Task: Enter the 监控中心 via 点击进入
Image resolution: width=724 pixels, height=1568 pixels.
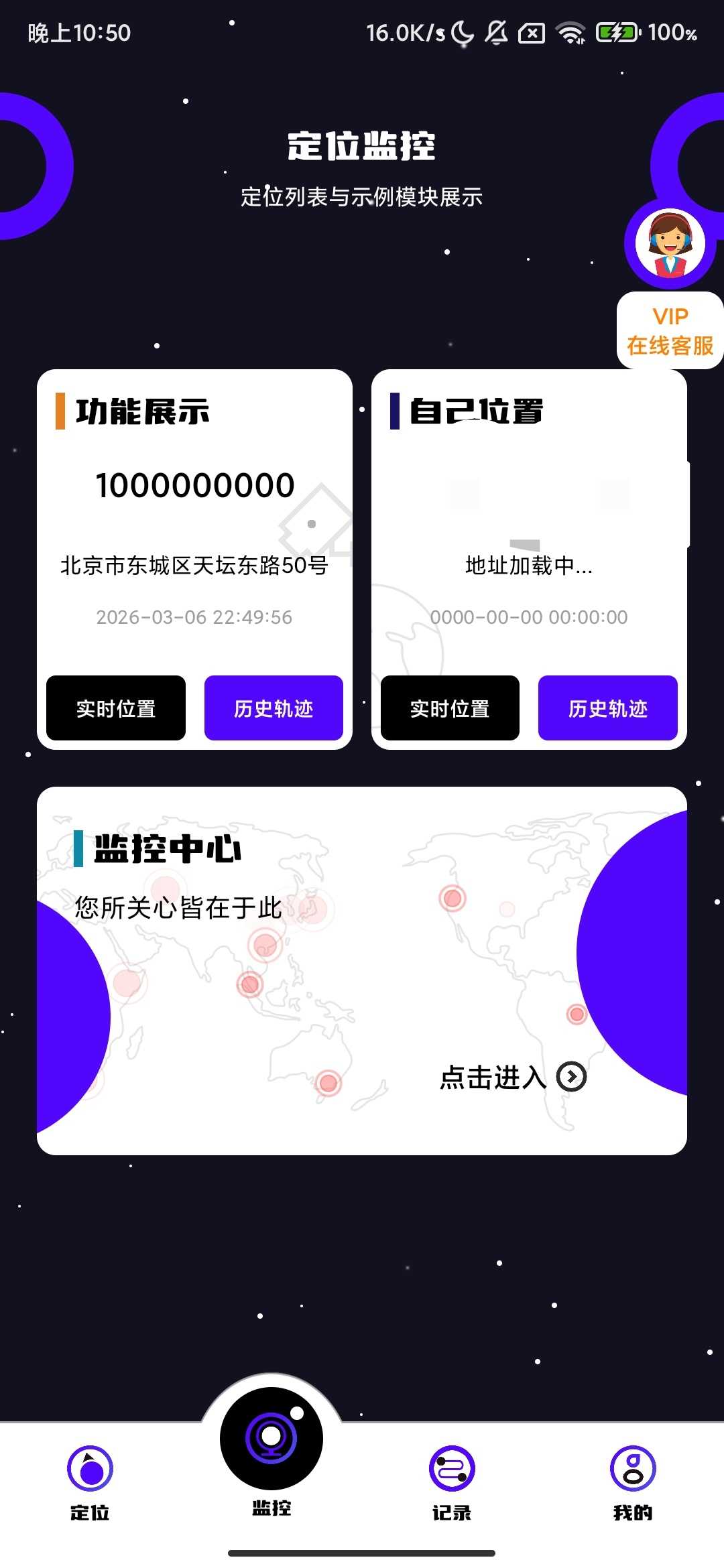Action: pyautogui.click(x=513, y=1077)
